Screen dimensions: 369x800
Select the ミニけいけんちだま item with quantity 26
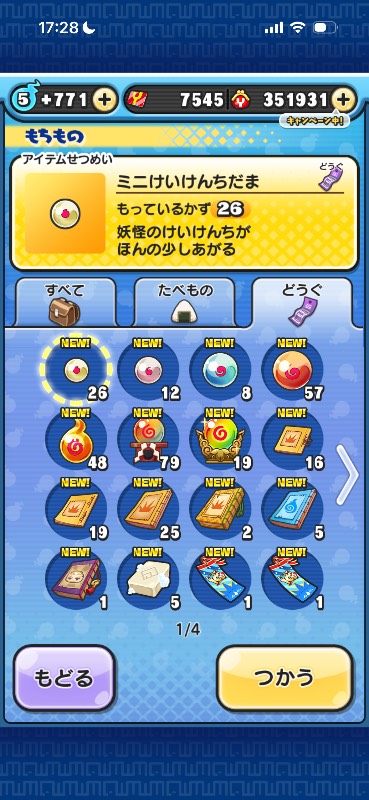pos(76,370)
